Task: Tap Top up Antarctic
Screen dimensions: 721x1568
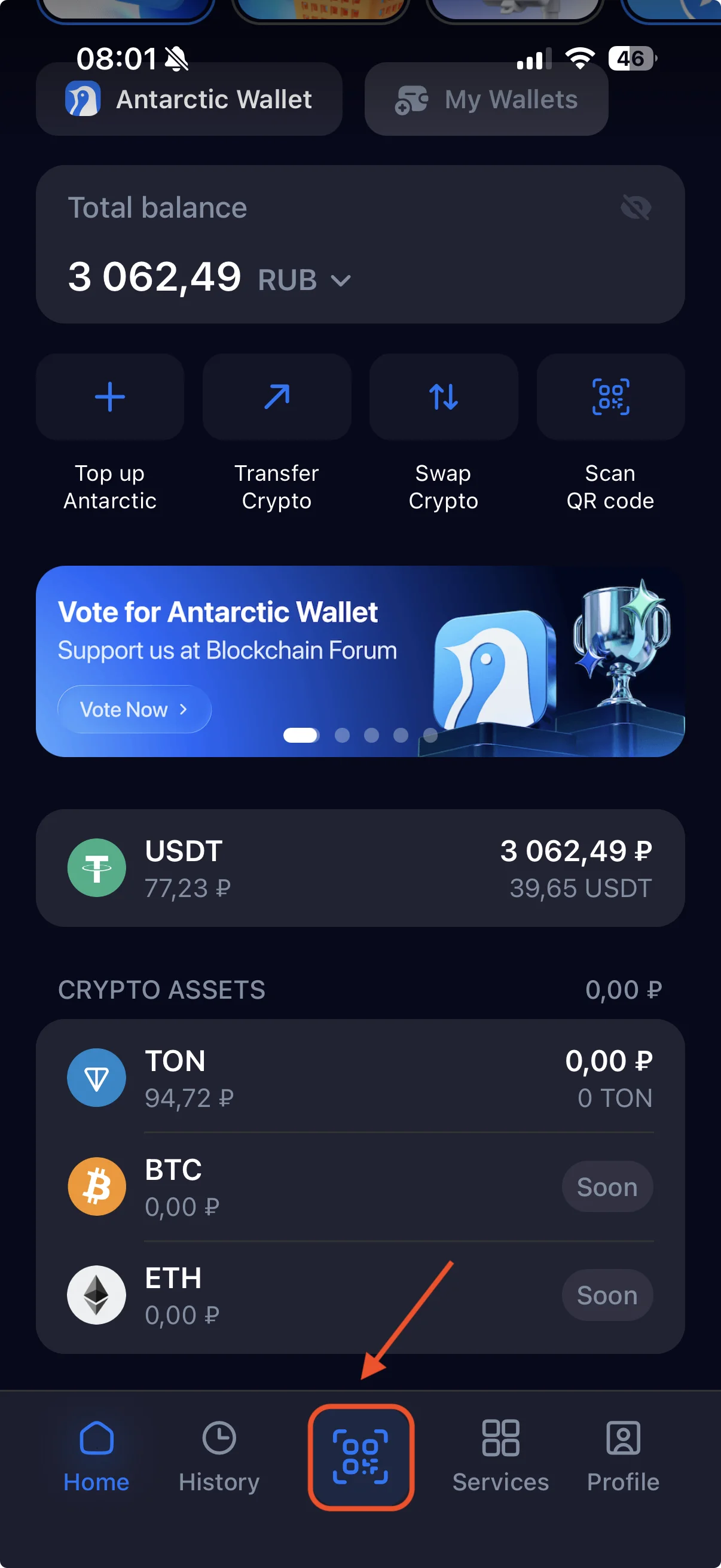Action: [110, 398]
